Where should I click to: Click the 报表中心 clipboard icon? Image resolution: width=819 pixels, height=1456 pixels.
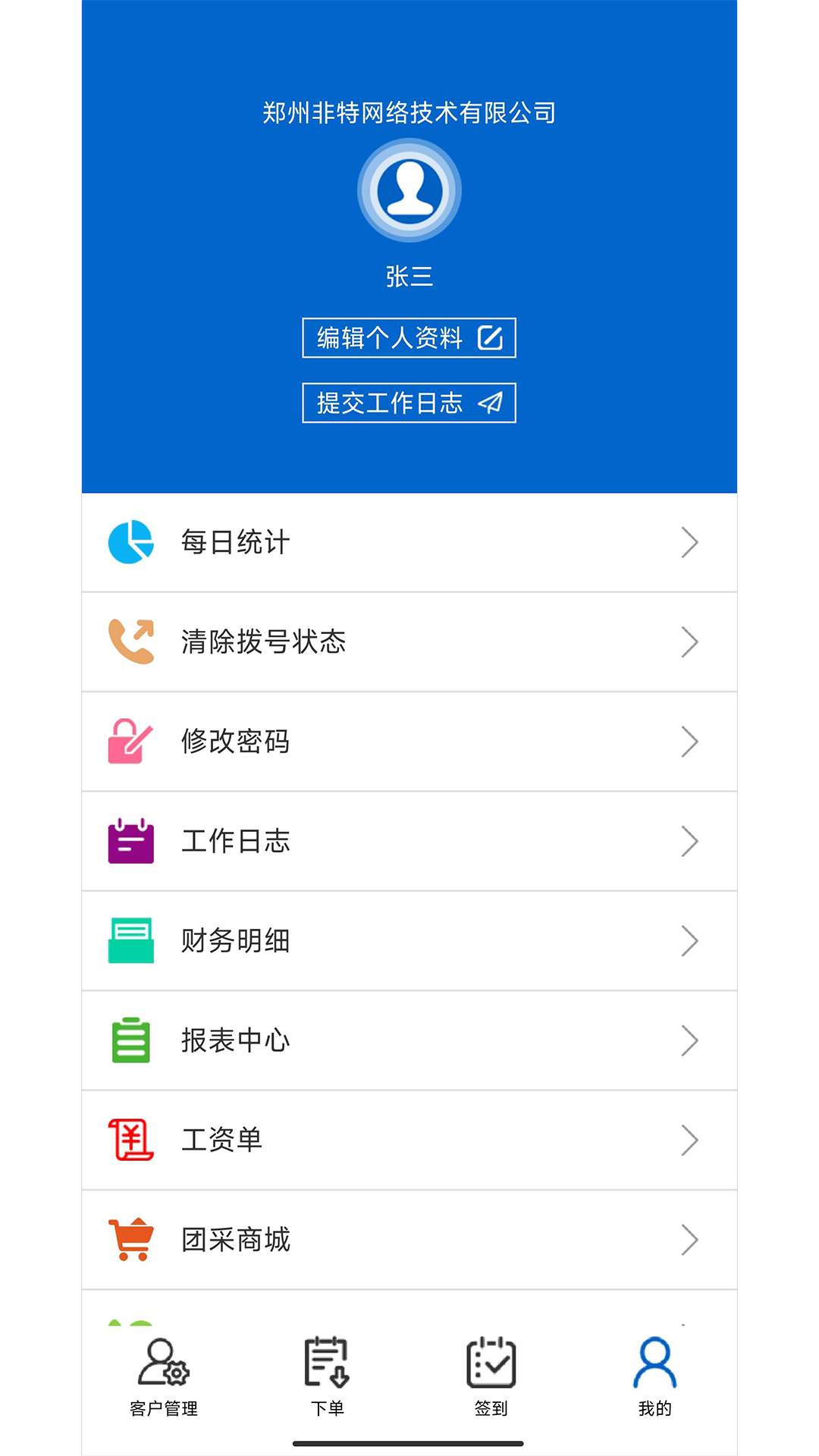pyautogui.click(x=130, y=1040)
